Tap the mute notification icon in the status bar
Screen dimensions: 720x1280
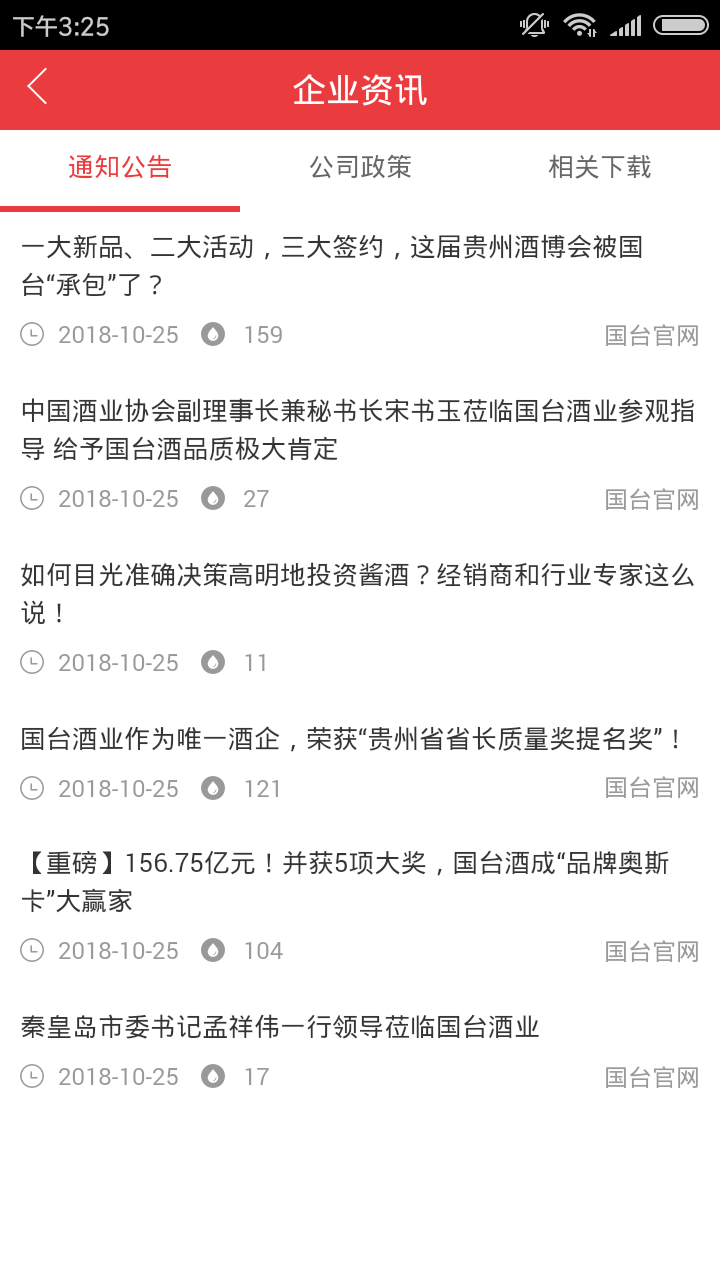(x=531, y=27)
